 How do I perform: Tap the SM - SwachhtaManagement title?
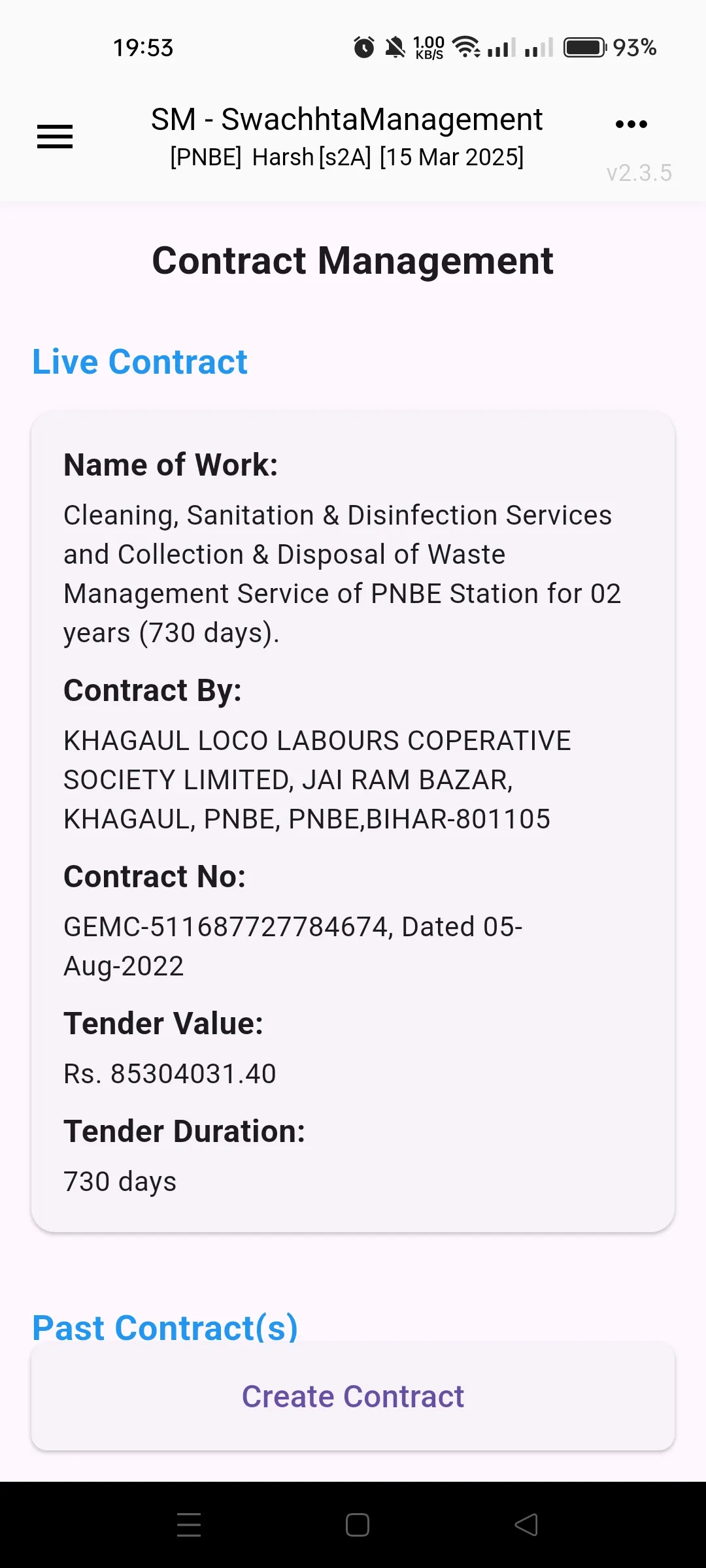tap(346, 120)
